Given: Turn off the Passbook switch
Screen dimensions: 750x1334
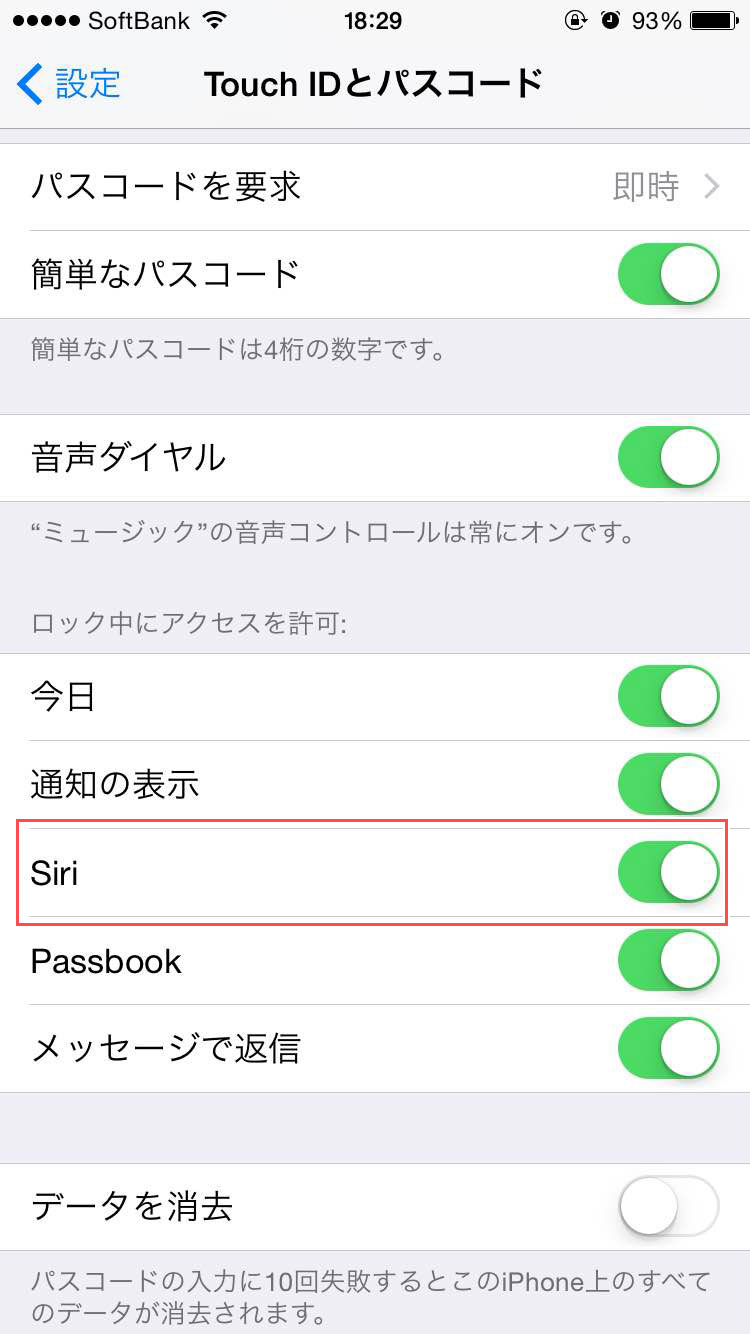Looking at the screenshot, I should coord(668,960).
